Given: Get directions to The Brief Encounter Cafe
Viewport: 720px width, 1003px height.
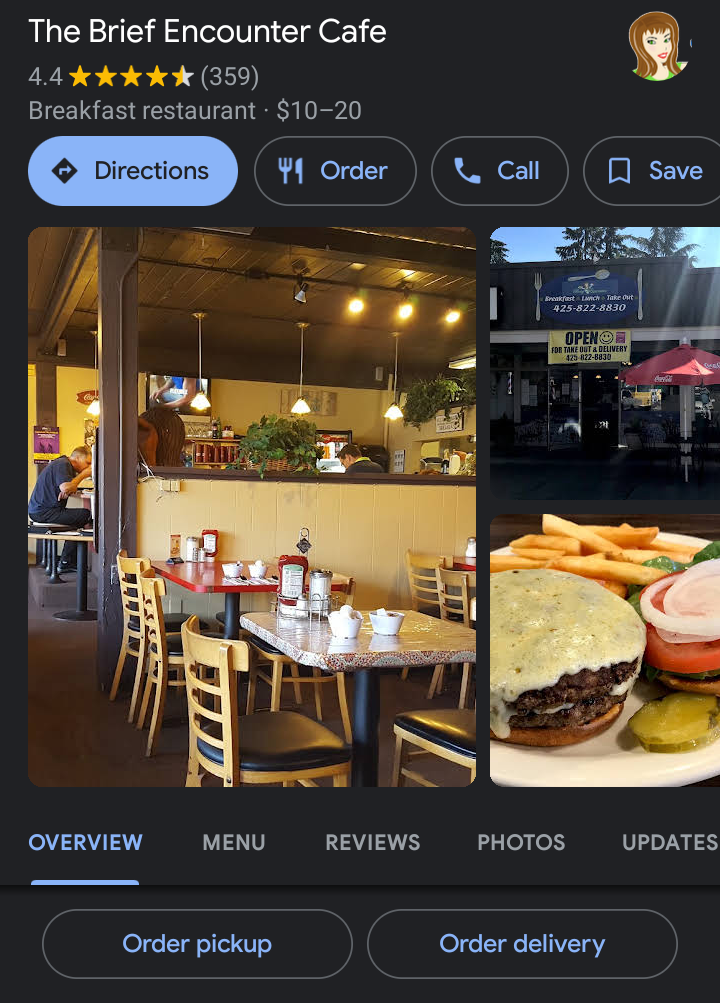Looking at the screenshot, I should click(x=133, y=171).
